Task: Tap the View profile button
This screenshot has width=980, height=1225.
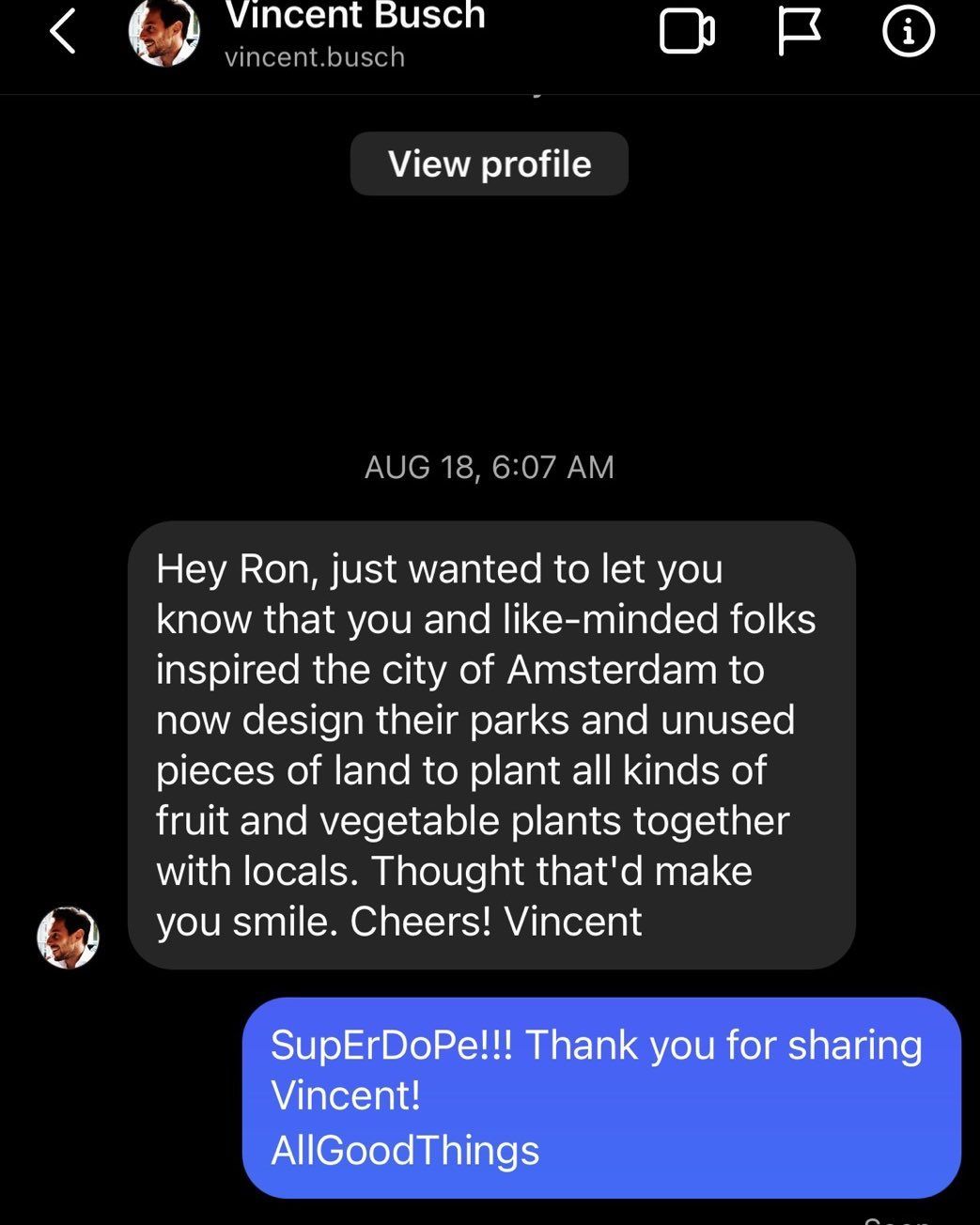Action: coord(489,164)
